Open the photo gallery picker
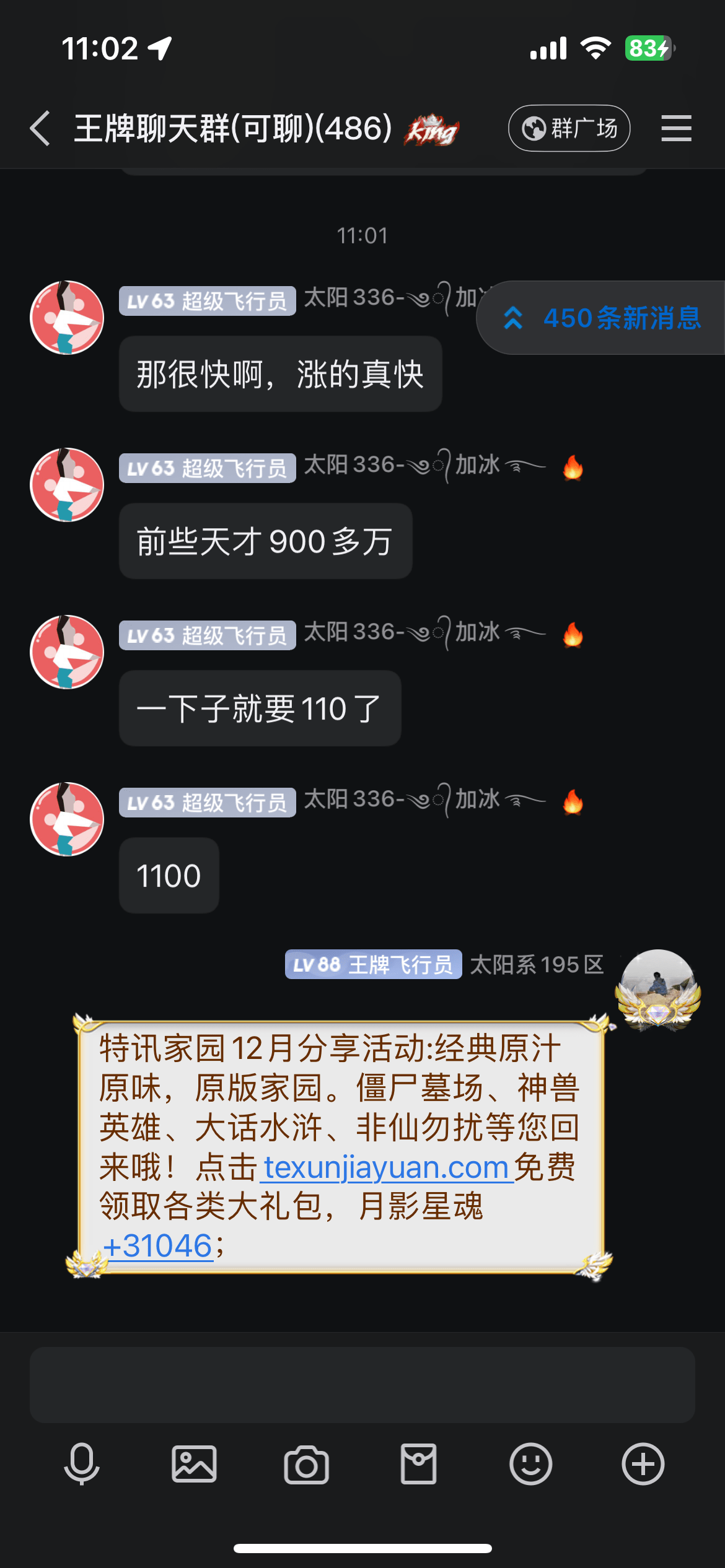725x1568 pixels. 194,1464
